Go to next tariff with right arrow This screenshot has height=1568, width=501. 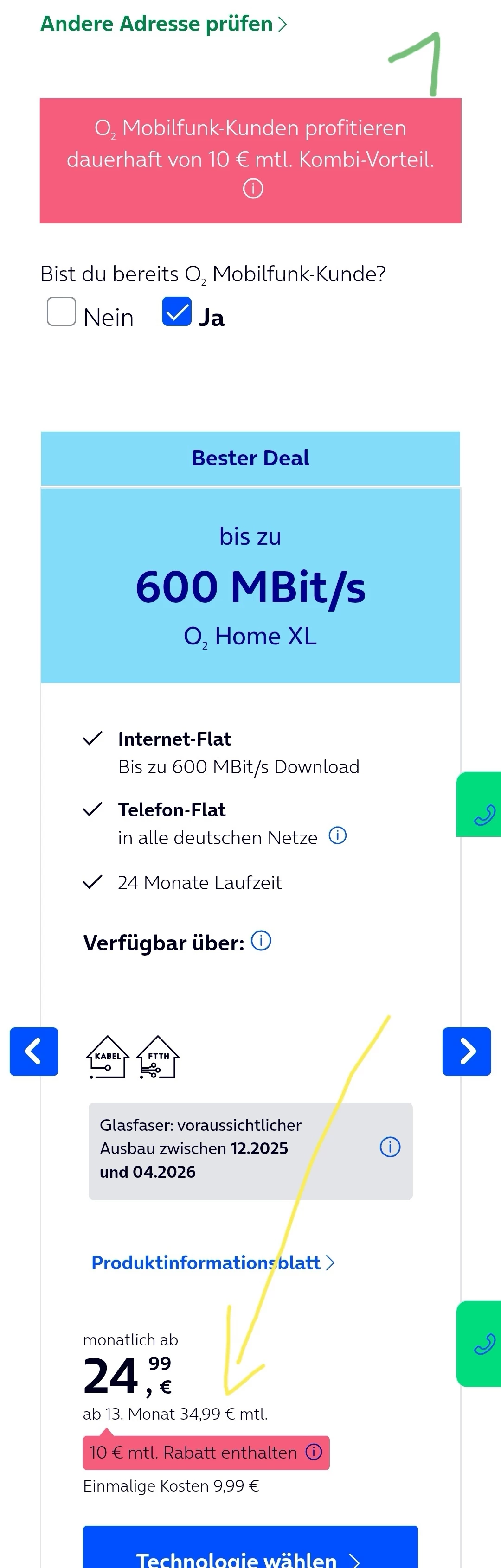pos(466,1051)
